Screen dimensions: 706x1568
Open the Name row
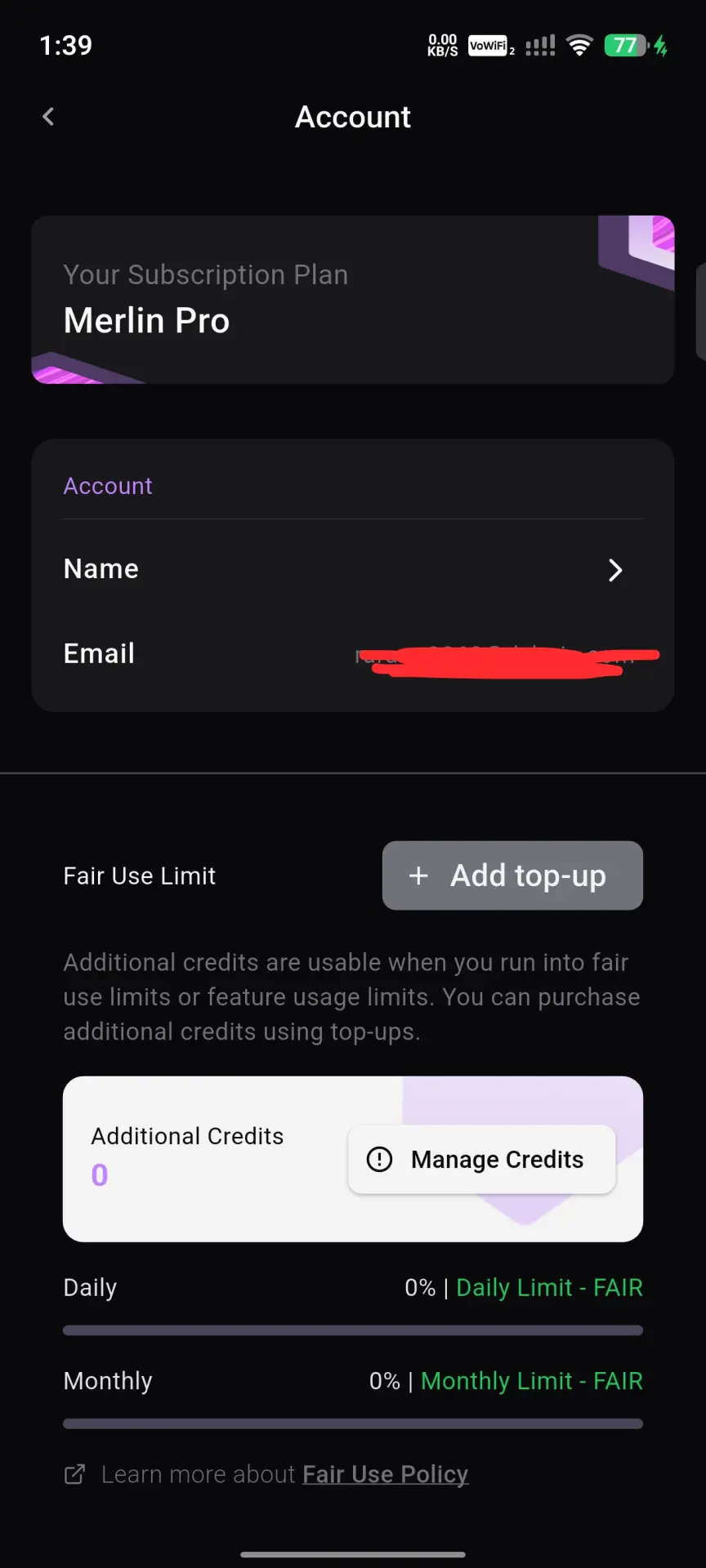353,569
